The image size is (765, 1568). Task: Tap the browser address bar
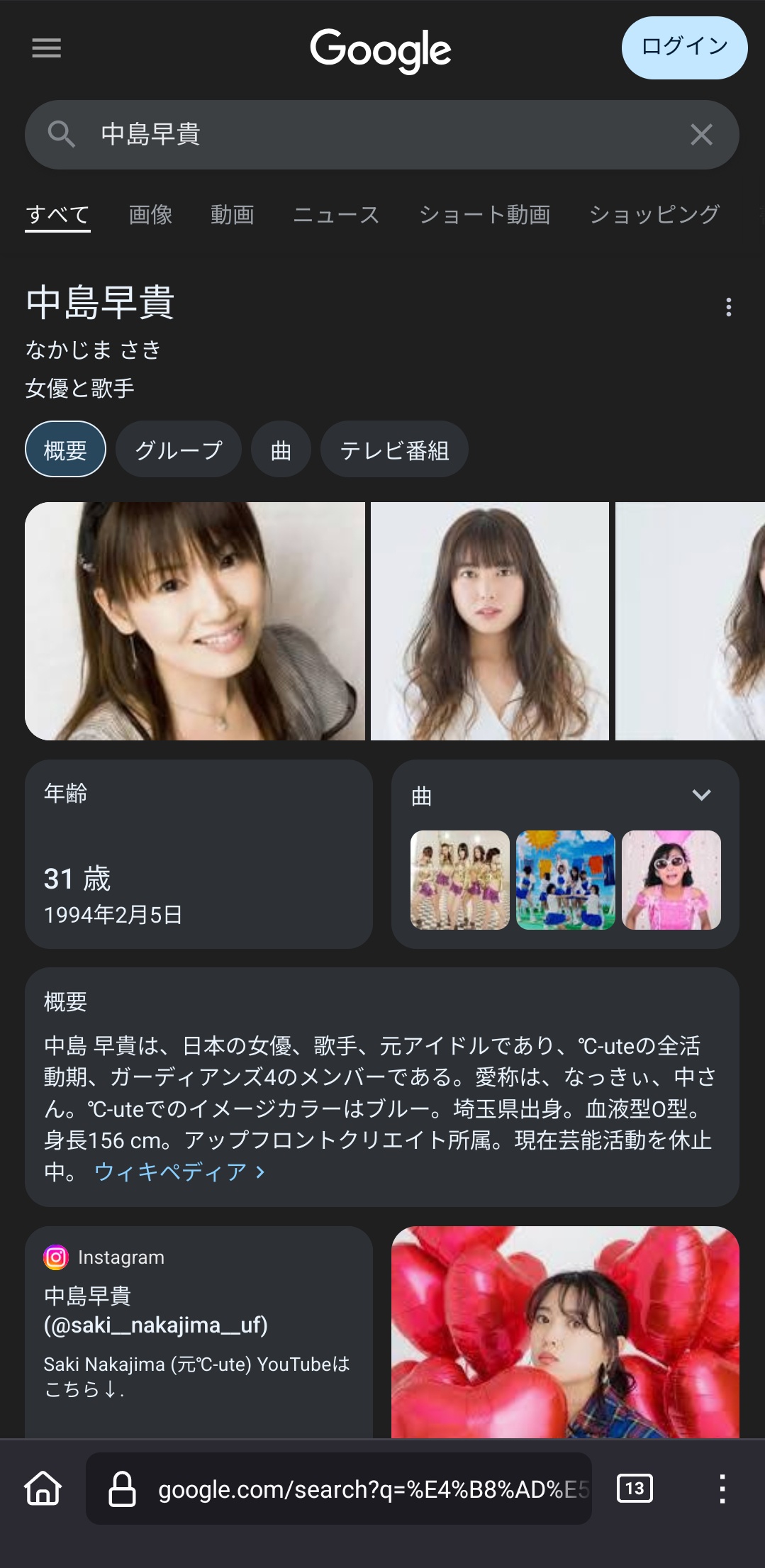(354, 1489)
